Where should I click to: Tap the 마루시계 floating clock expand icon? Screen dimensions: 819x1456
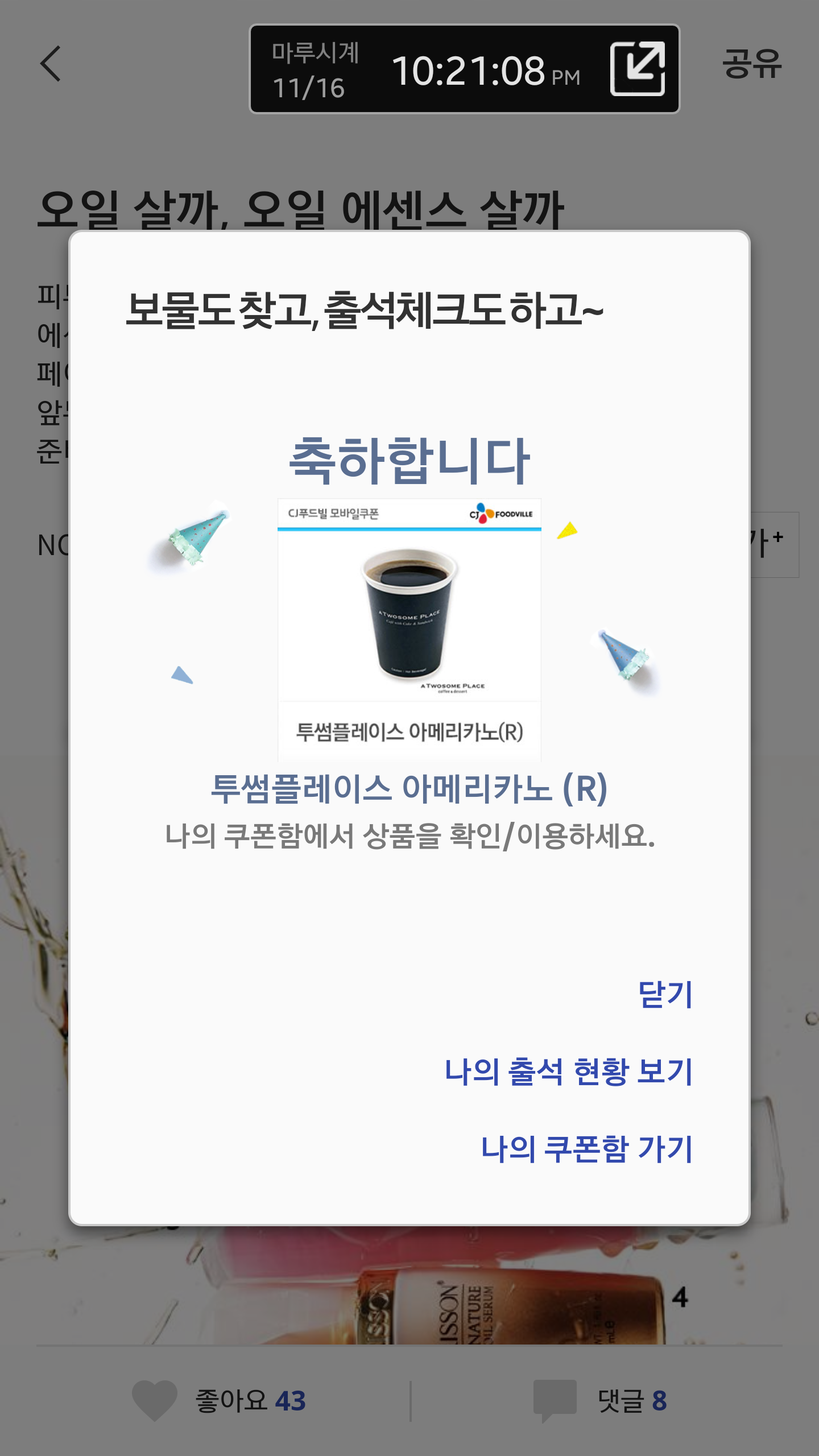point(638,69)
